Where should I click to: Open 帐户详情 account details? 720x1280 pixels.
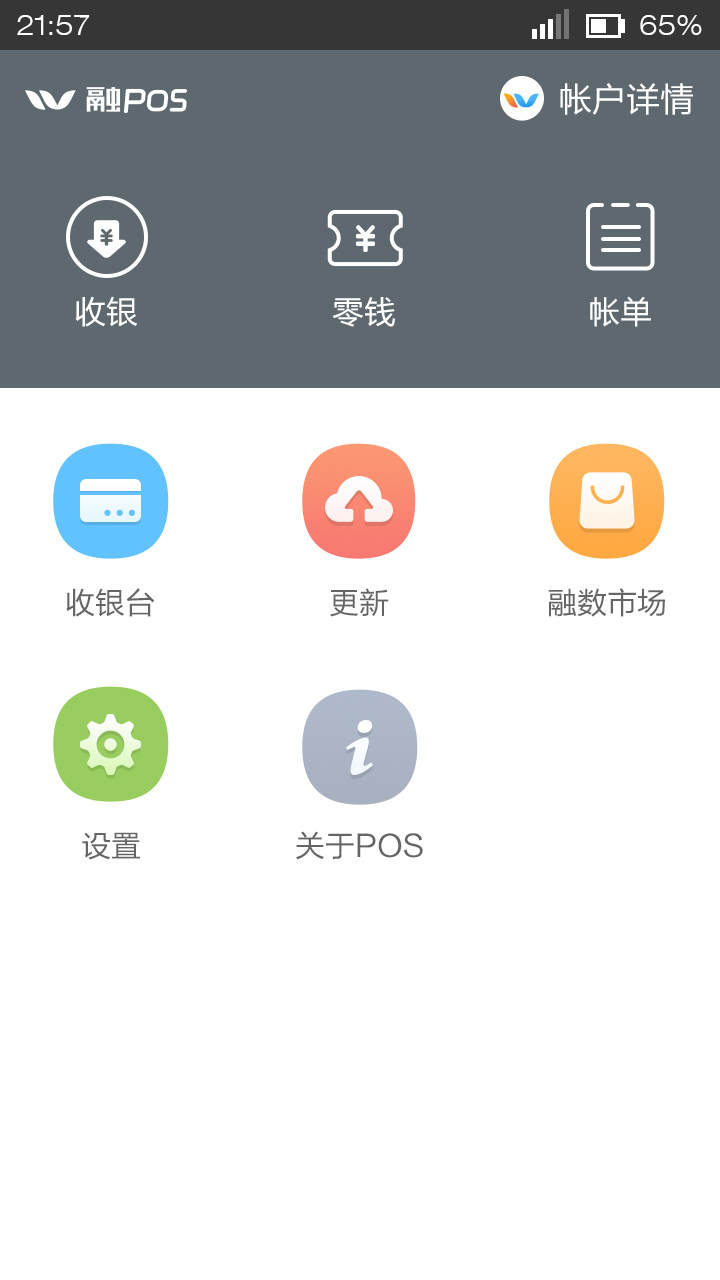point(597,99)
